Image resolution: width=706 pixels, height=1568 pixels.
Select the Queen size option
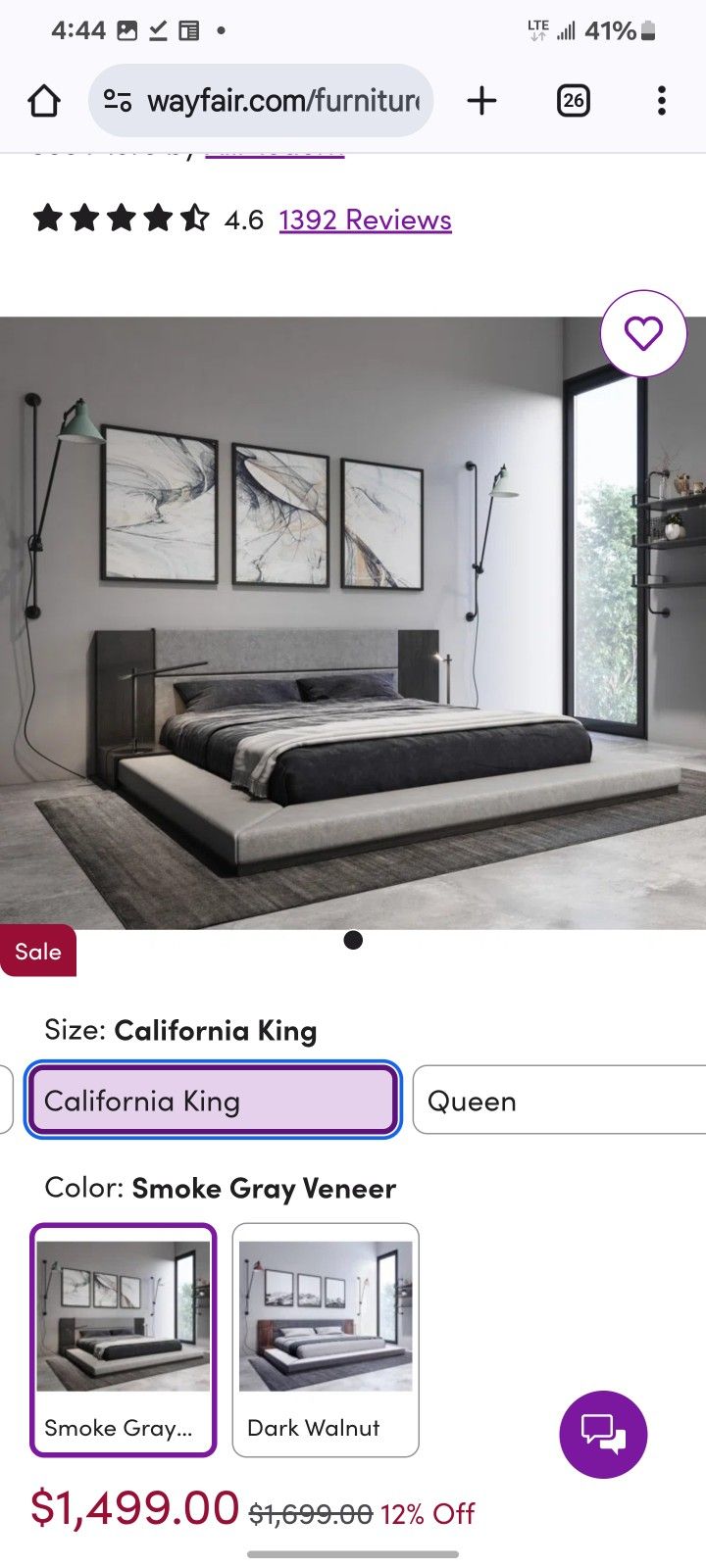tap(559, 1101)
